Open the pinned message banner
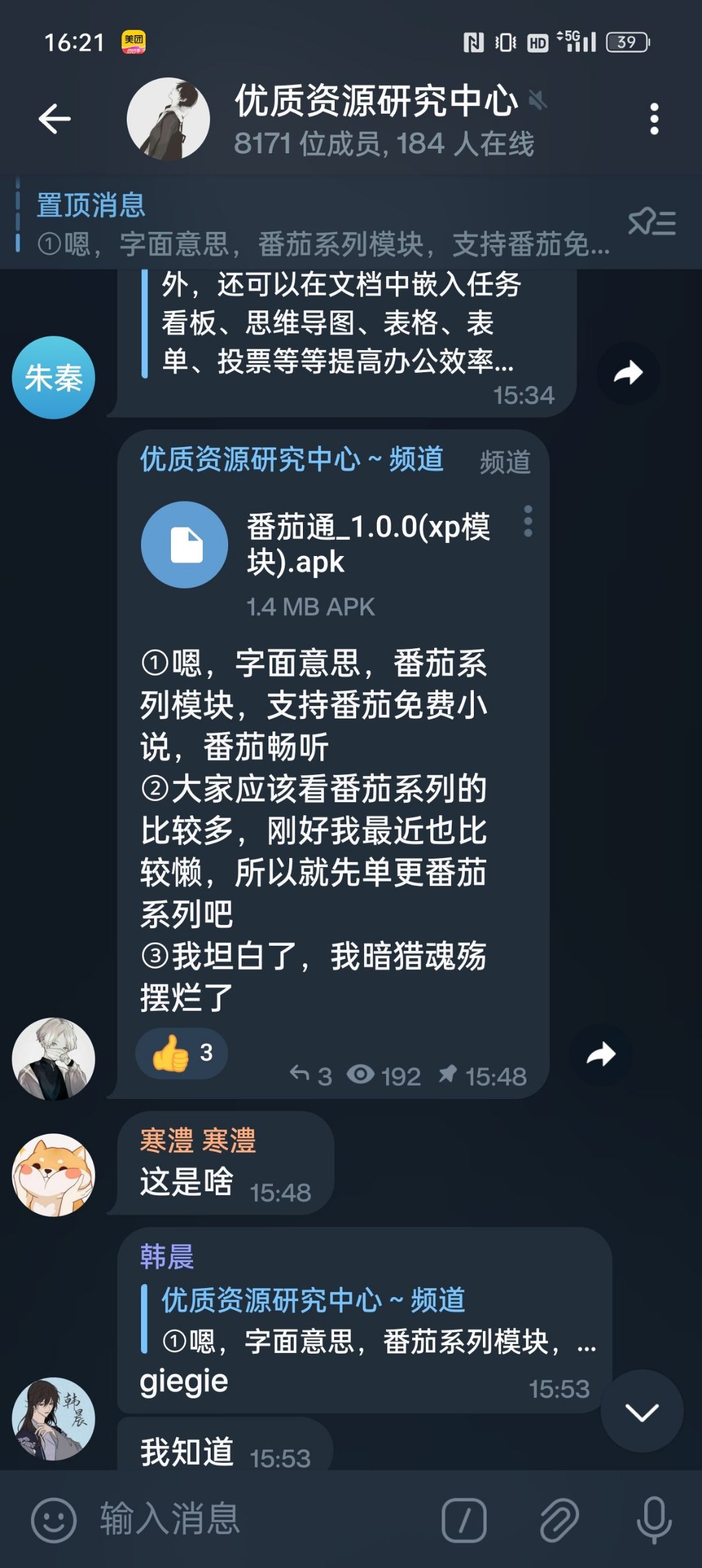Viewport: 702px width, 1568px height. pos(312,224)
